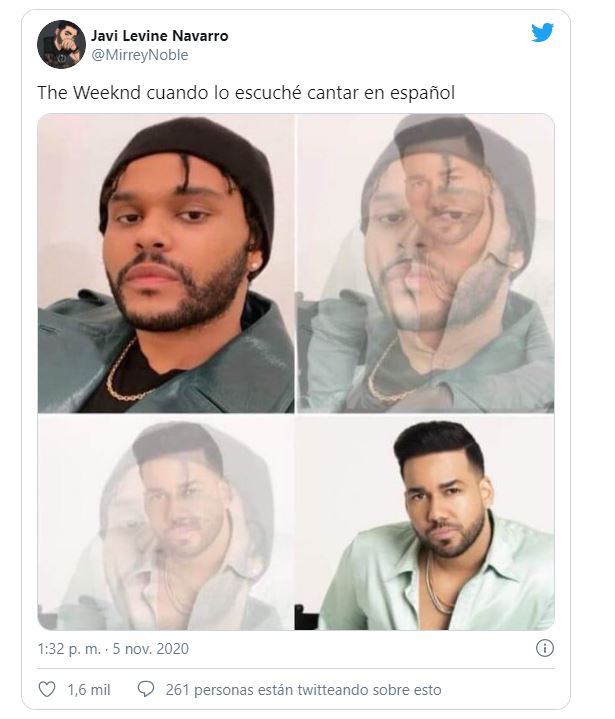Open Javi Levine Navarro's profile picture
Viewport: 615px width, 719px height.
coord(61,45)
